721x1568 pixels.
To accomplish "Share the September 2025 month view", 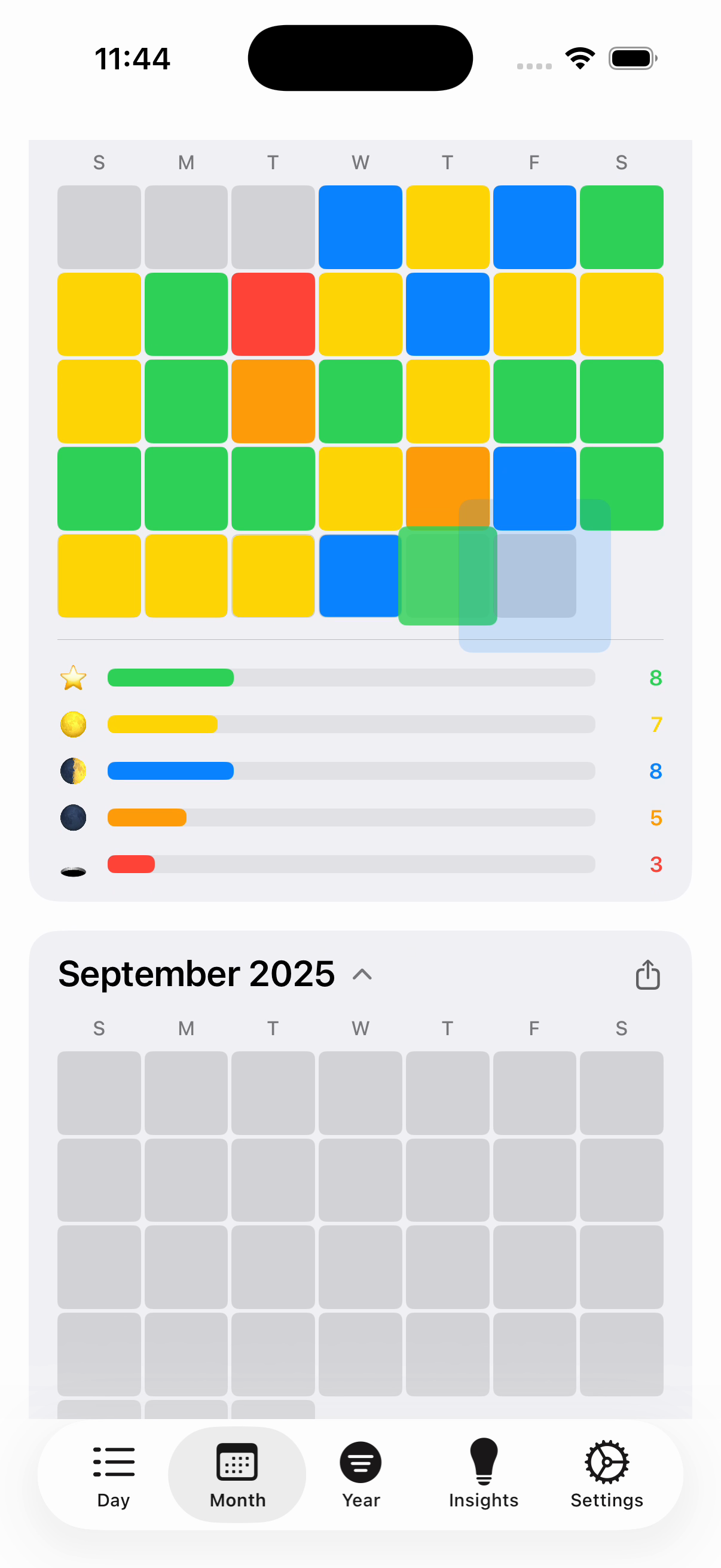I will [647, 975].
